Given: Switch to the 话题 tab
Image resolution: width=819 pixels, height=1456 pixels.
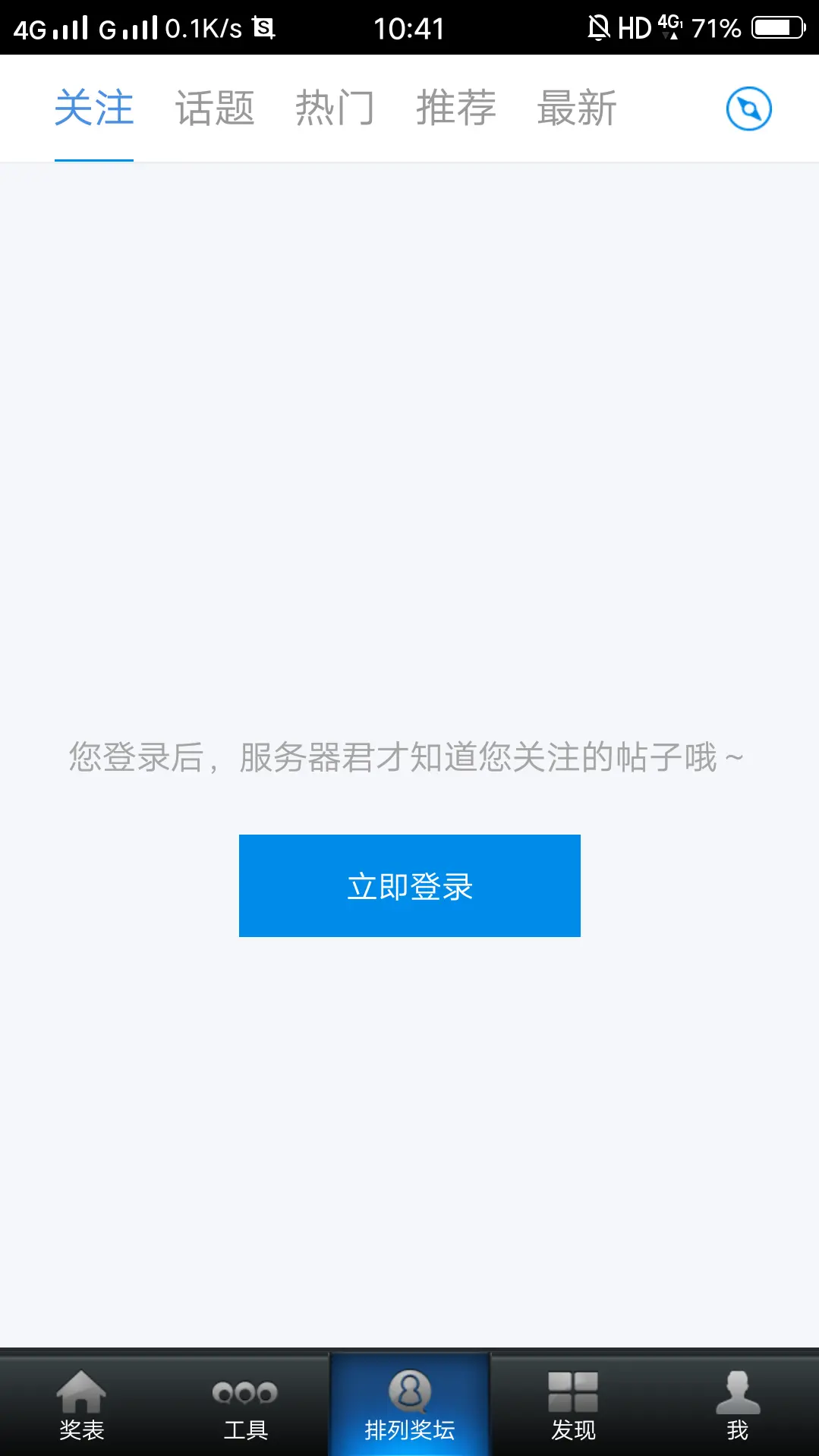Looking at the screenshot, I should (x=215, y=107).
